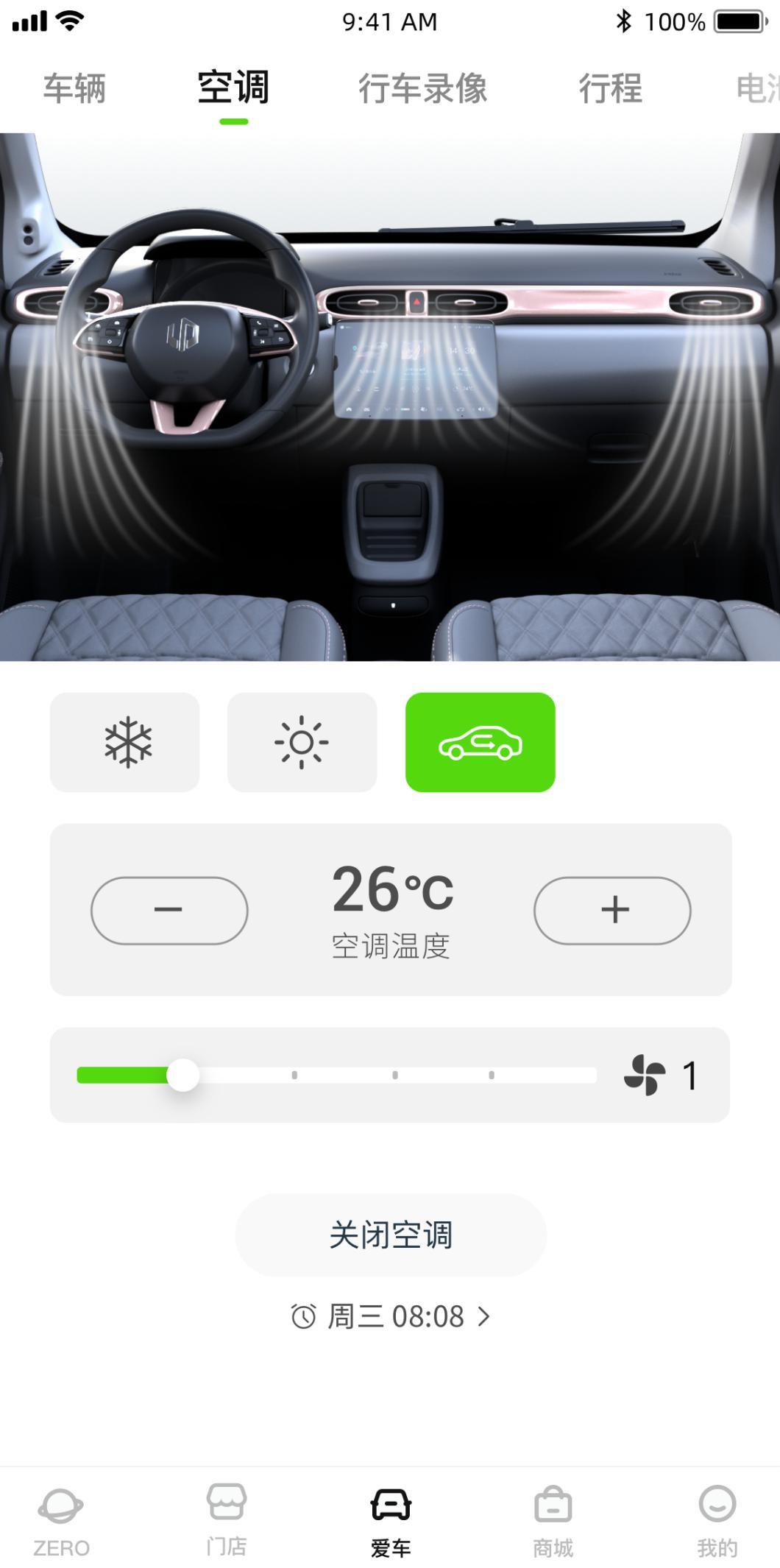
Task: Set fan speed on the slider
Action: 183,1076
